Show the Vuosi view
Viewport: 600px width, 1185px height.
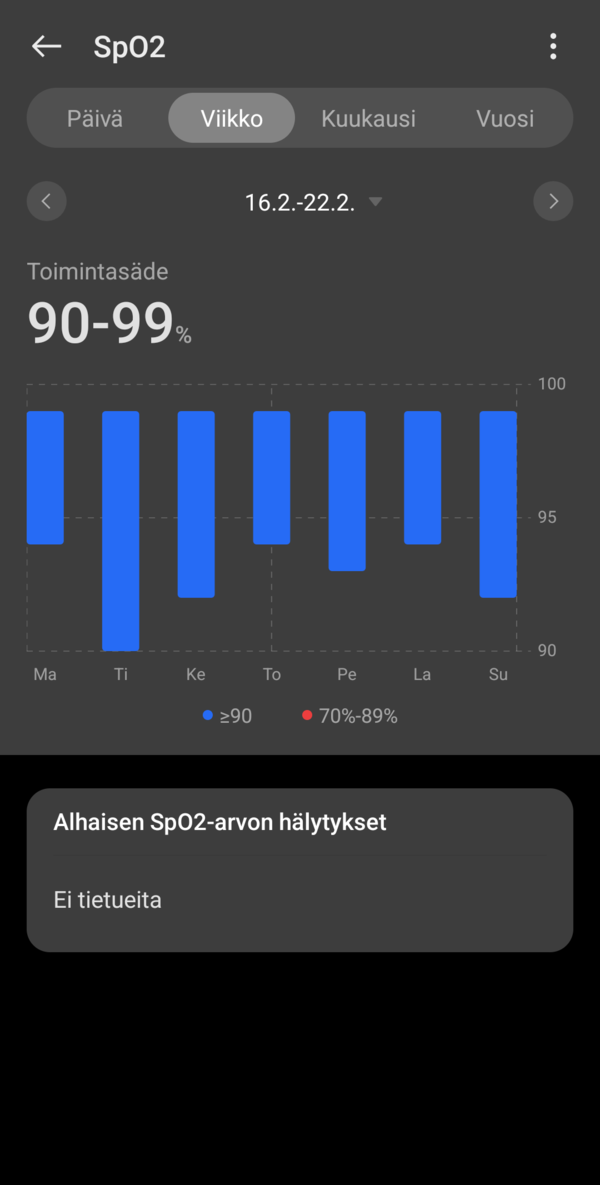(505, 119)
